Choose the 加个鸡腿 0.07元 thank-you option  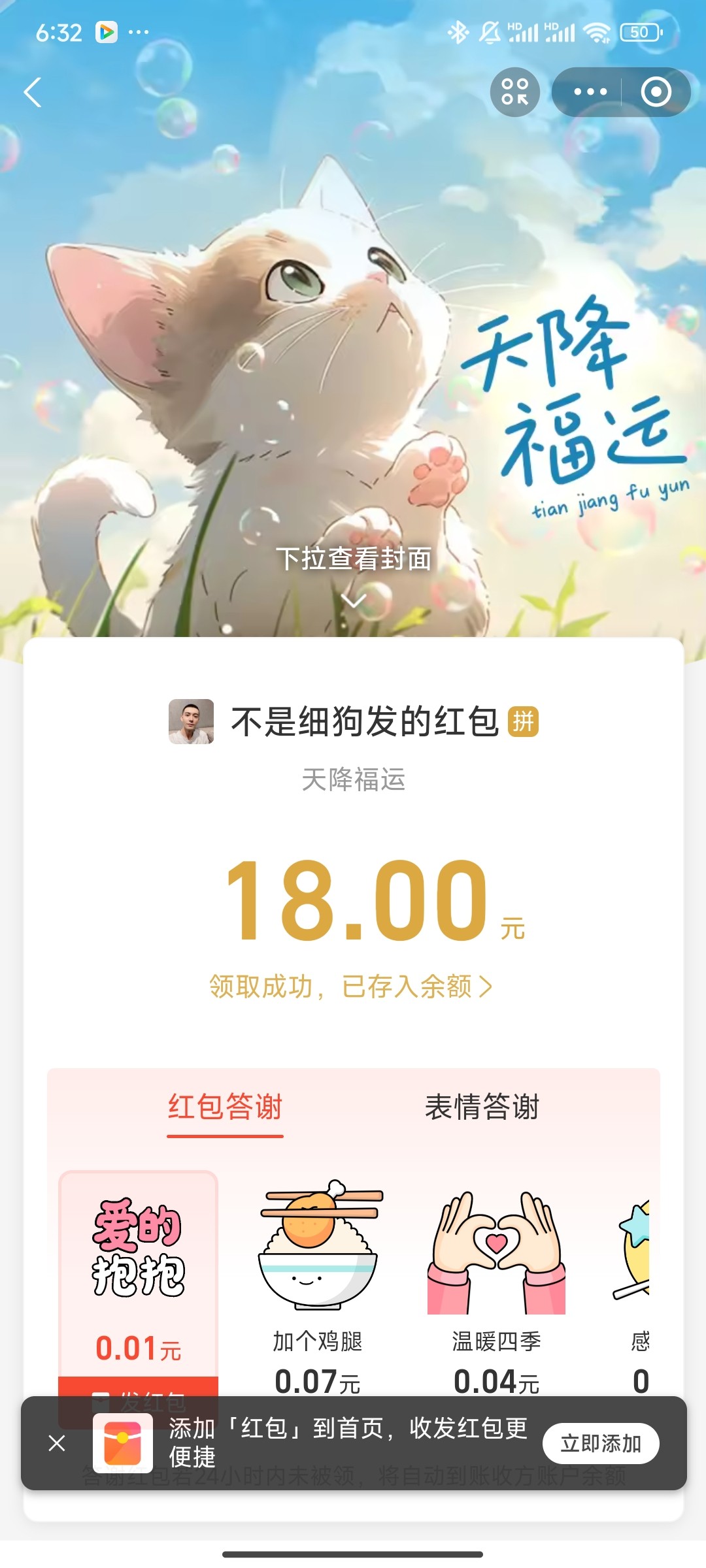pyautogui.click(x=318, y=1281)
